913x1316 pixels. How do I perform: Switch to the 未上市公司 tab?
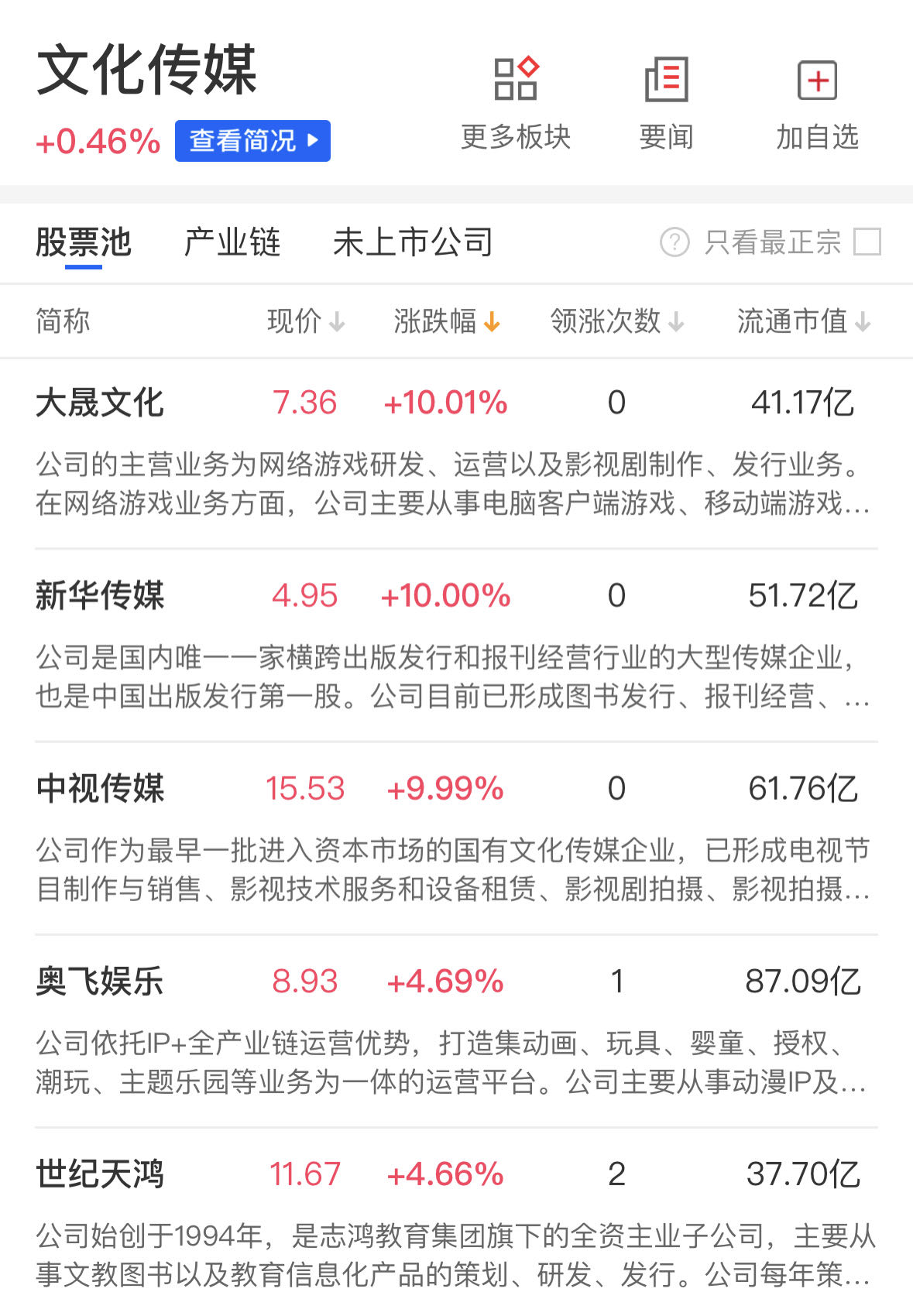coord(413,242)
